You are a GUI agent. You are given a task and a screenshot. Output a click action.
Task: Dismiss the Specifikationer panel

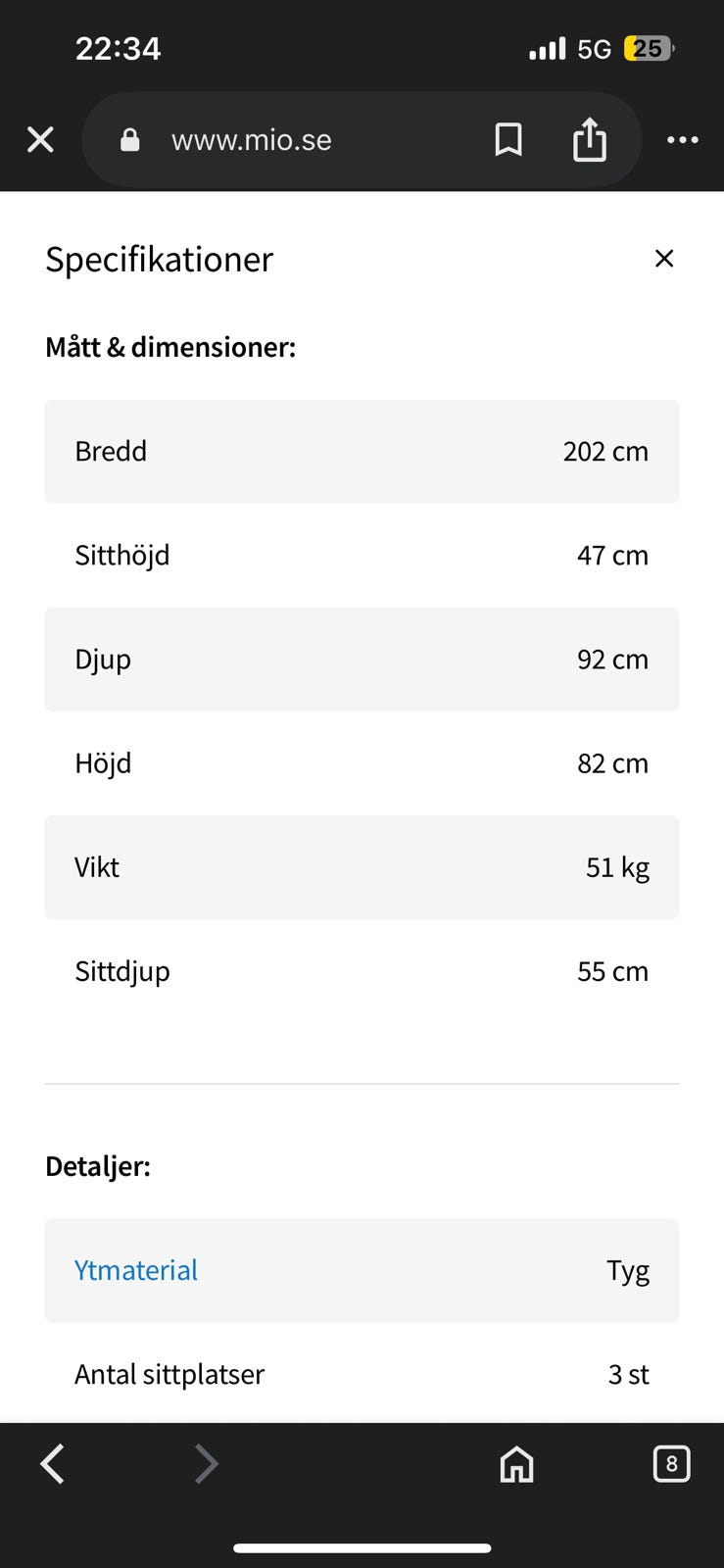tap(664, 259)
